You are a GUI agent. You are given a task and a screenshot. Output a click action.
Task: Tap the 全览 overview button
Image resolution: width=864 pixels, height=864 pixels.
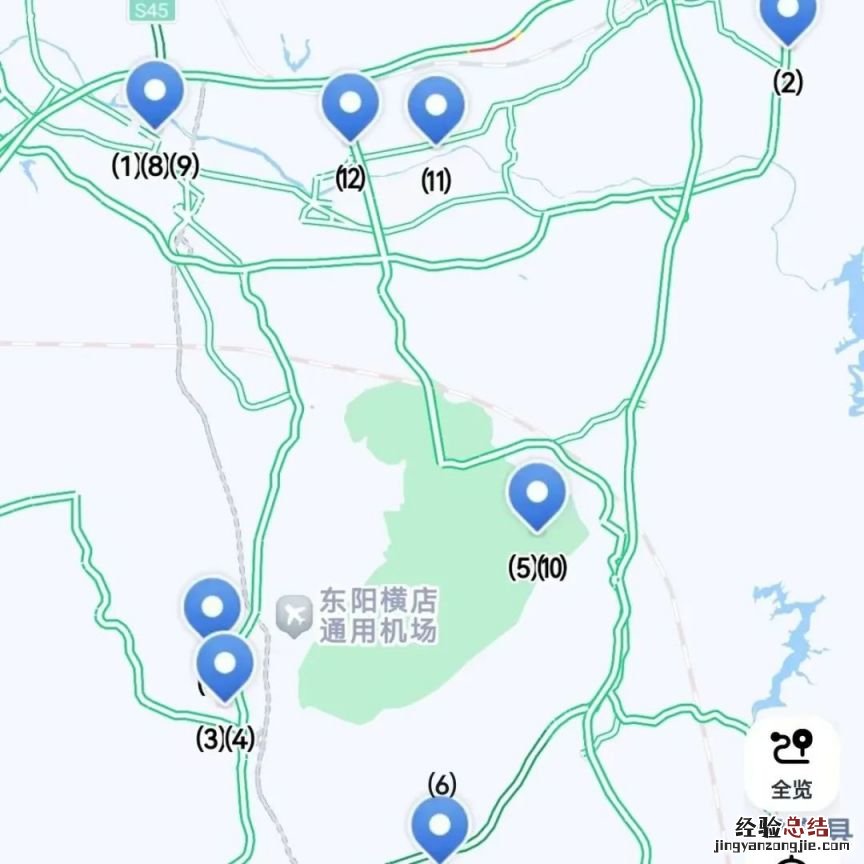(792, 762)
